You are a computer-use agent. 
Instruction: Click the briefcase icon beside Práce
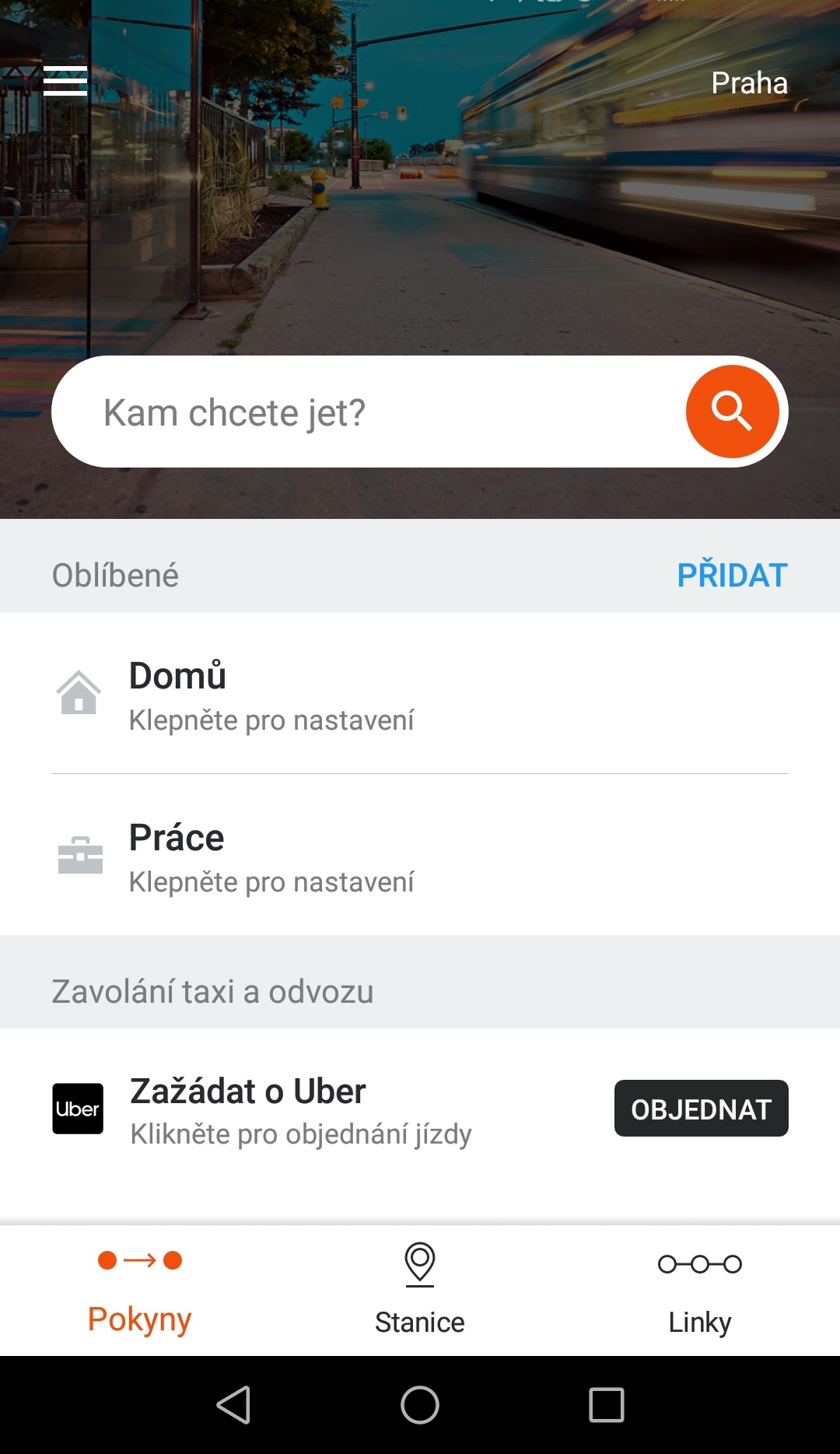[x=80, y=856]
